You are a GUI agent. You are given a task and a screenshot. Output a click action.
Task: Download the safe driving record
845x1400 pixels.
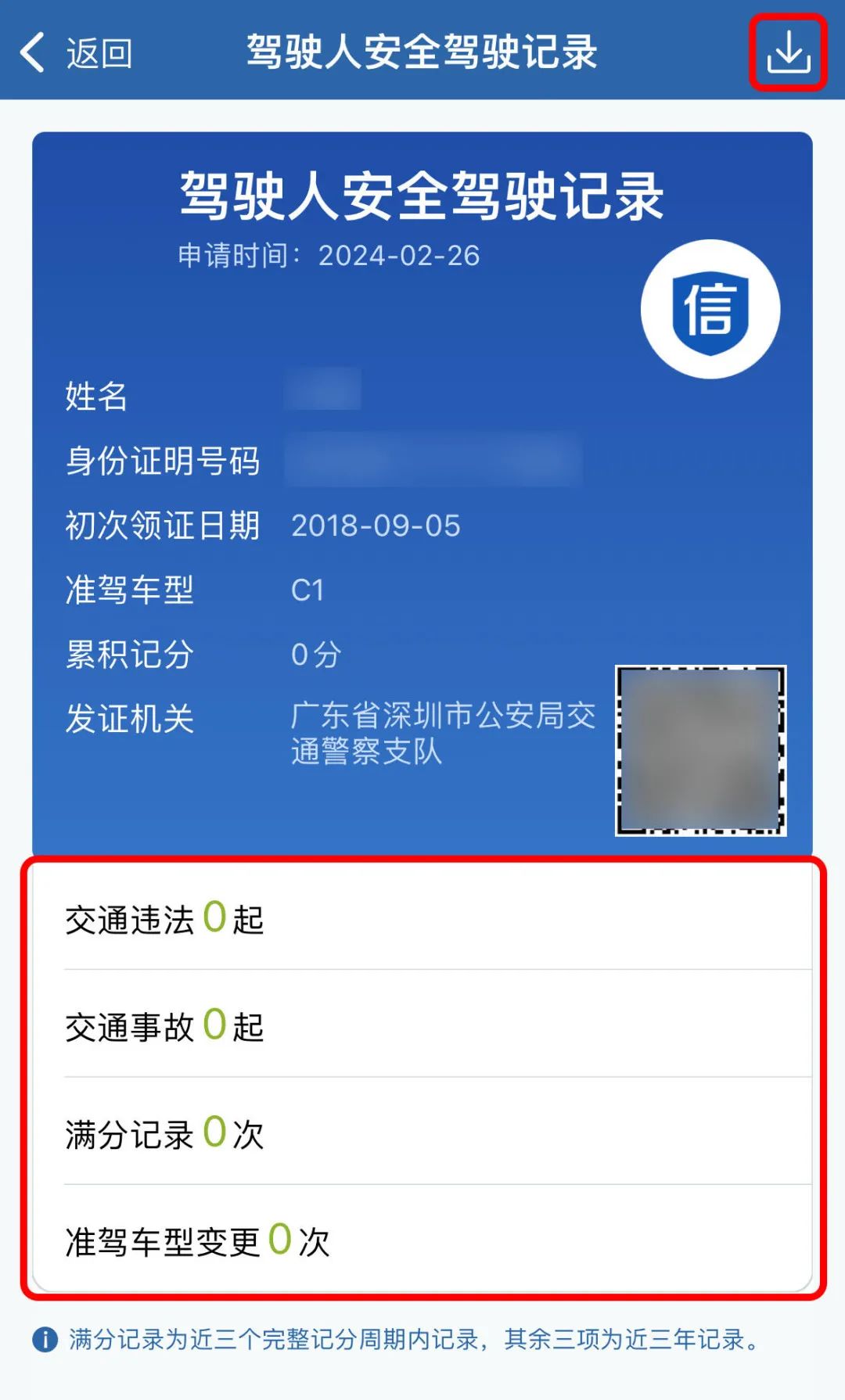[788, 52]
